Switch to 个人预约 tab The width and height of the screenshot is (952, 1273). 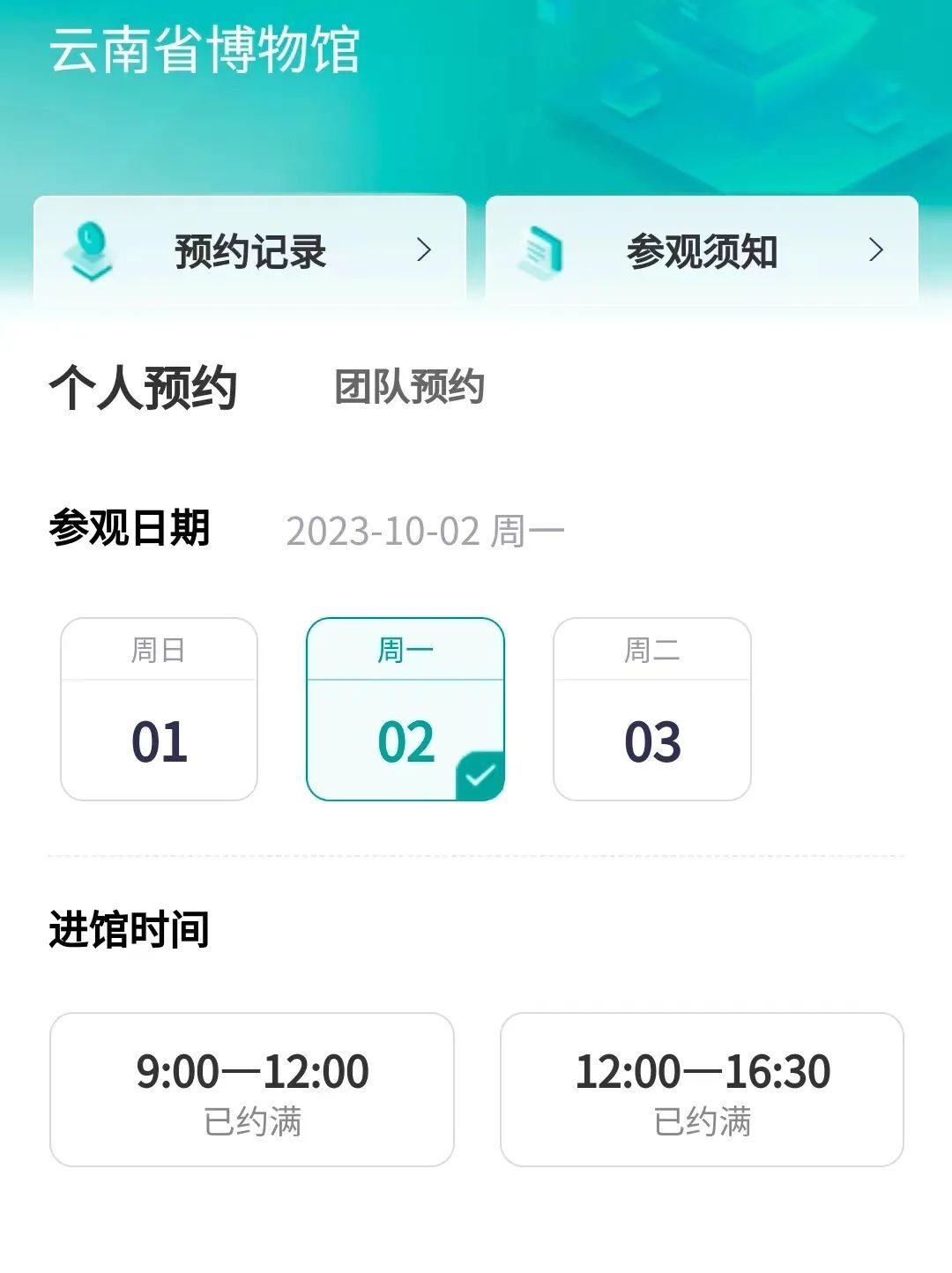point(144,388)
